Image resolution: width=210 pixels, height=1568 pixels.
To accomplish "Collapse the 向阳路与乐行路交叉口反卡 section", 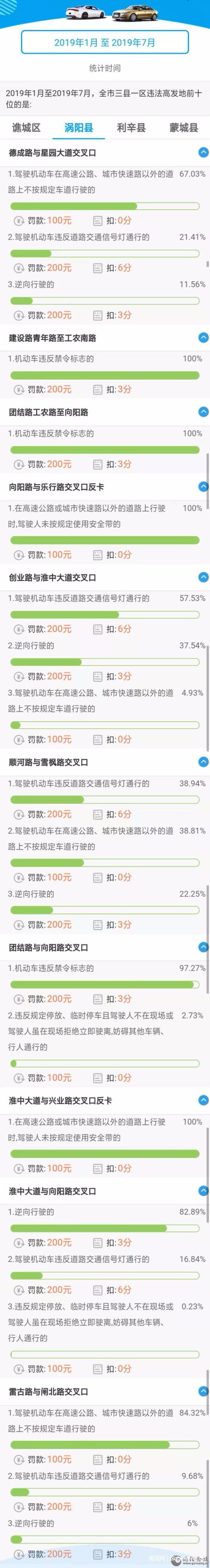I will click(x=203, y=486).
